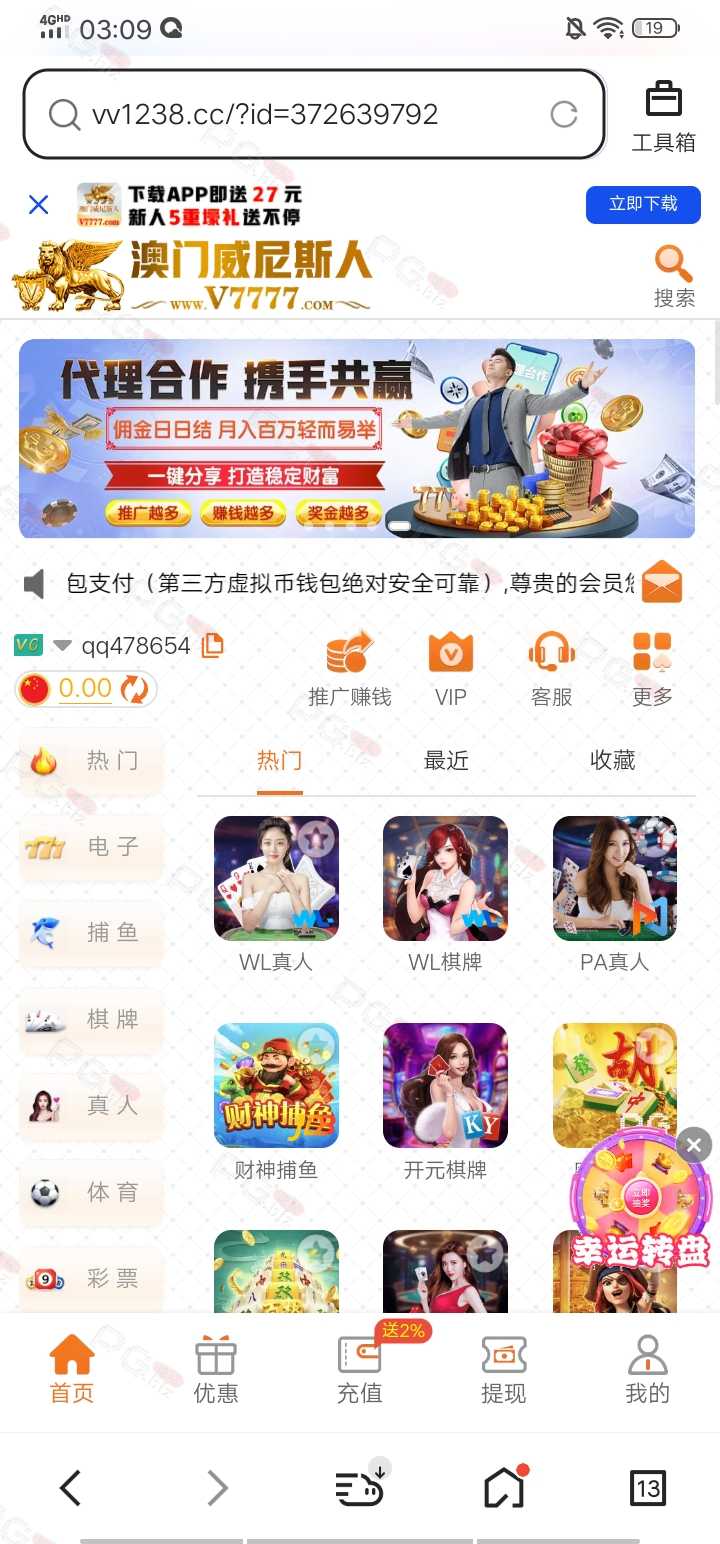Close the 幸运转盘 floating widget
The height and width of the screenshot is (1544, 720).
(x=694, y=1145)
